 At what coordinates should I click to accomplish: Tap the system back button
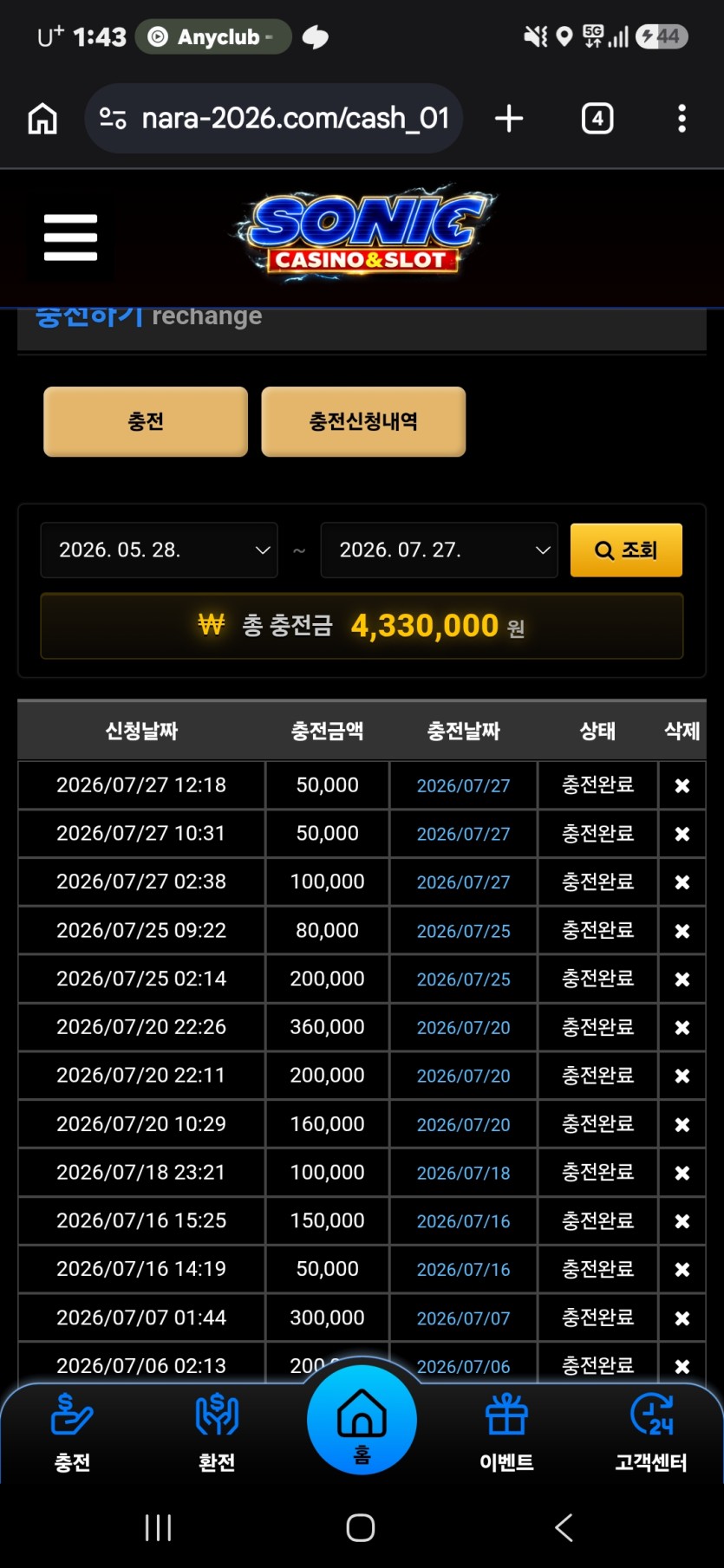point(564,1527)
